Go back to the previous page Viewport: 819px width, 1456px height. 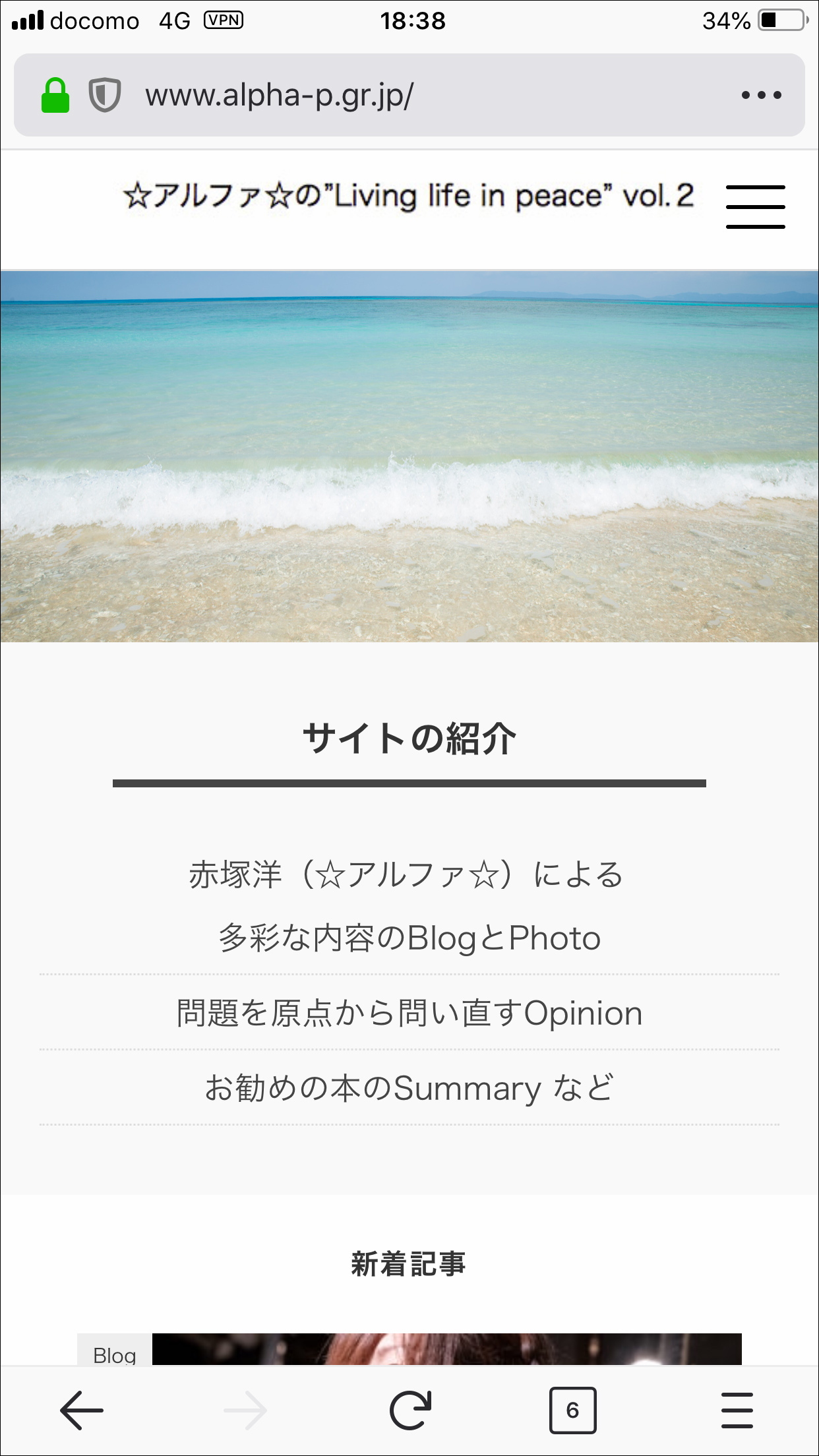[x=82, y=1410]
